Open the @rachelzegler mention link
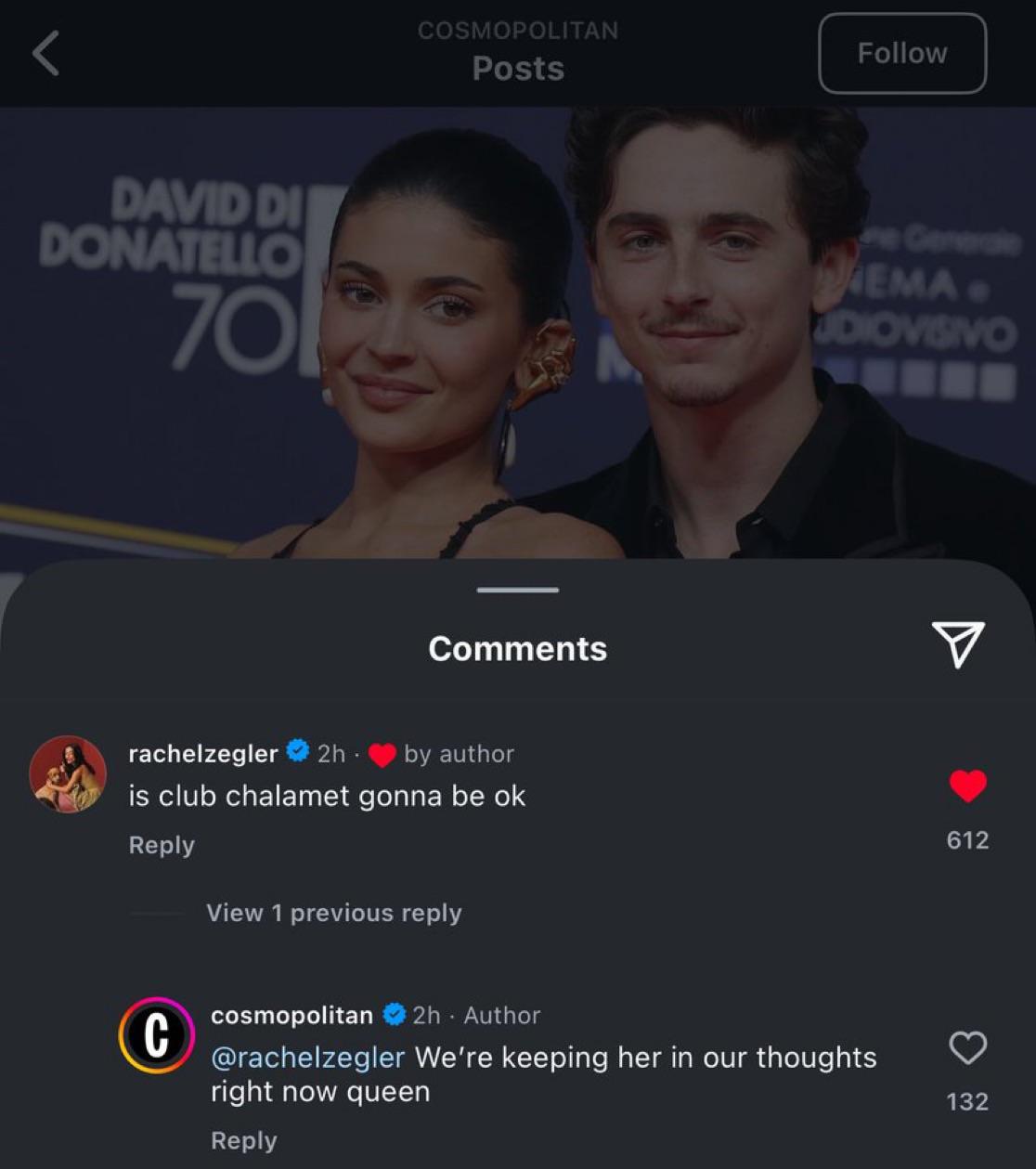 tap(307, 1058)
